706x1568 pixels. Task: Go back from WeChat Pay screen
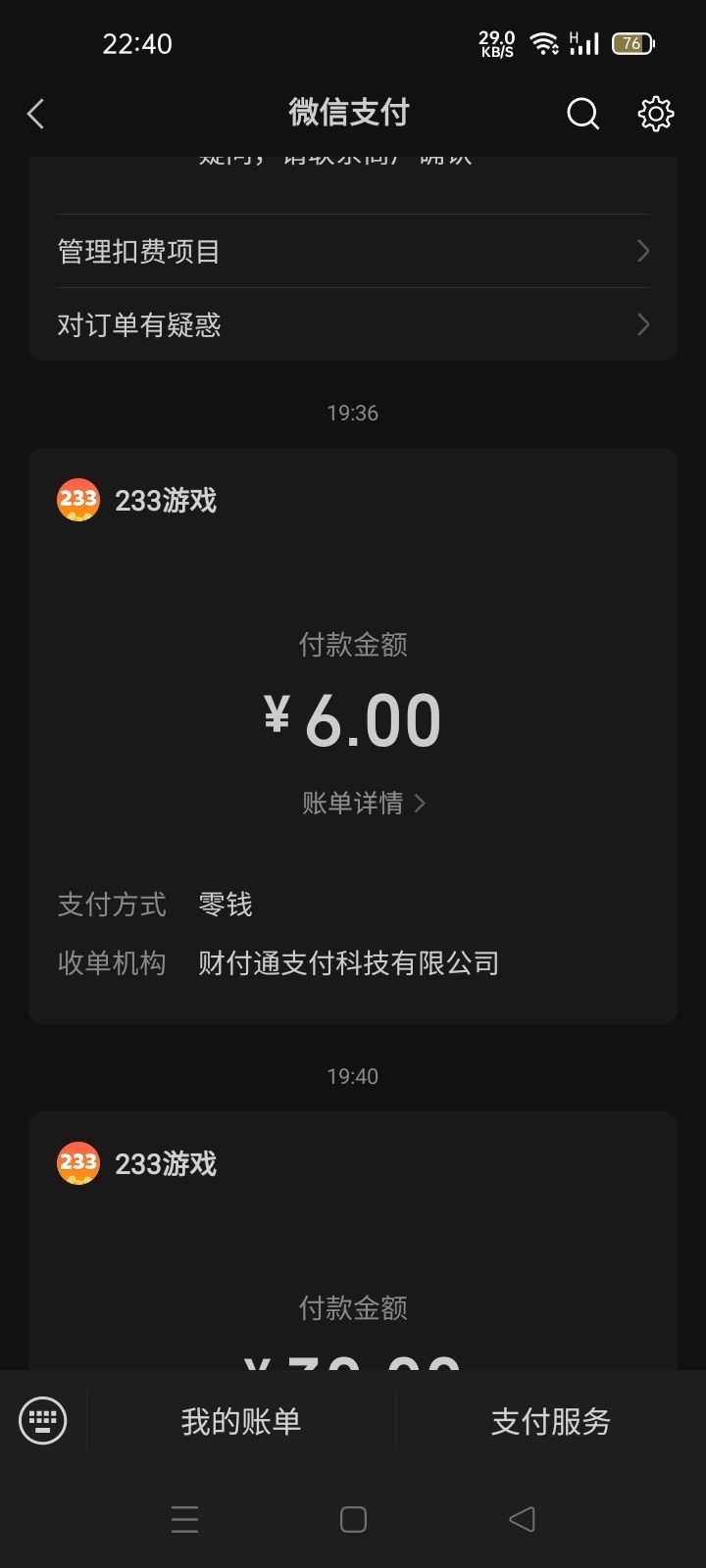point(36,114)
